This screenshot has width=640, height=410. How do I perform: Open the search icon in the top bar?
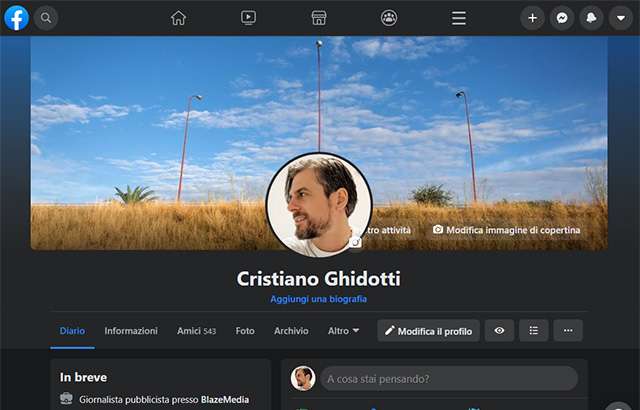[46, 18]
